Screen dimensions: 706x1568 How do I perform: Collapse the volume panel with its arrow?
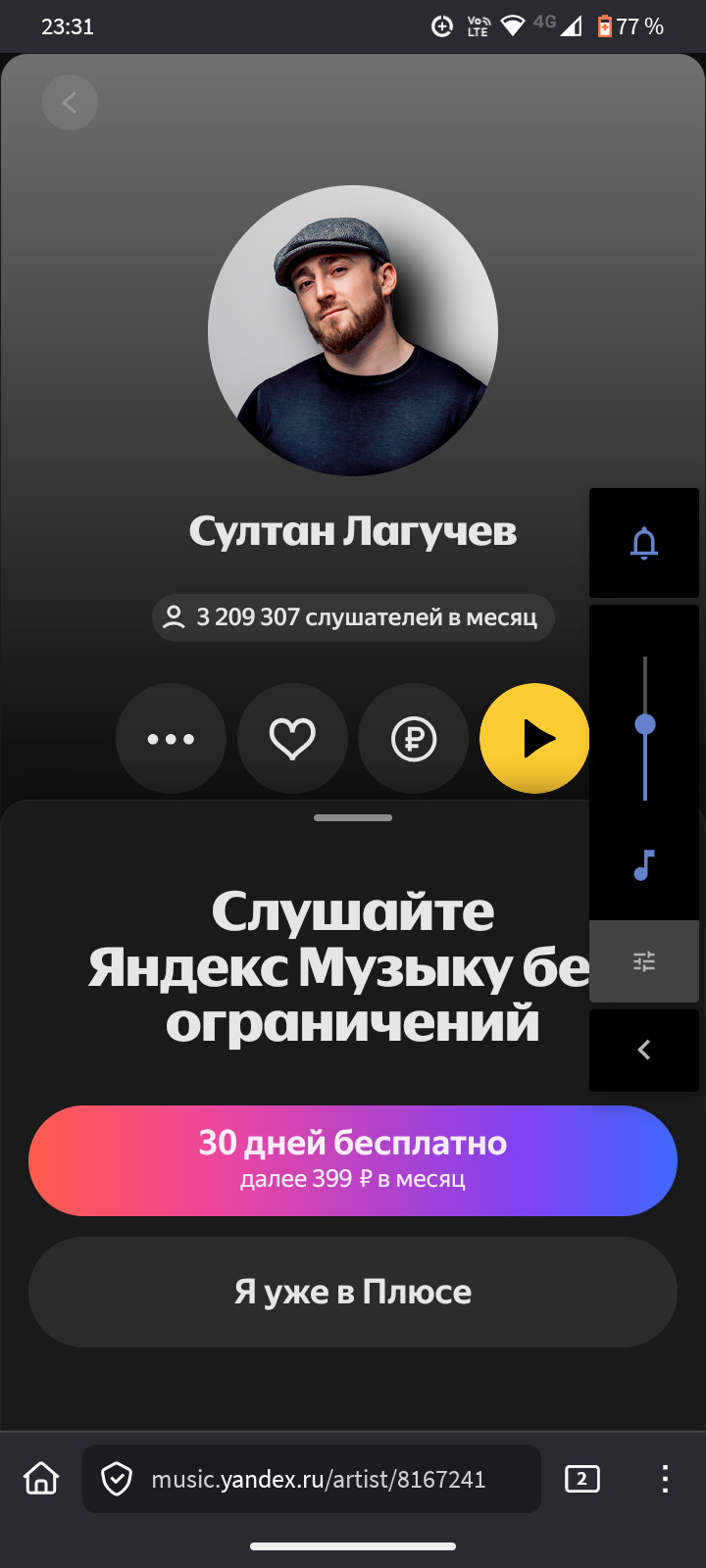click(644, 1051)
